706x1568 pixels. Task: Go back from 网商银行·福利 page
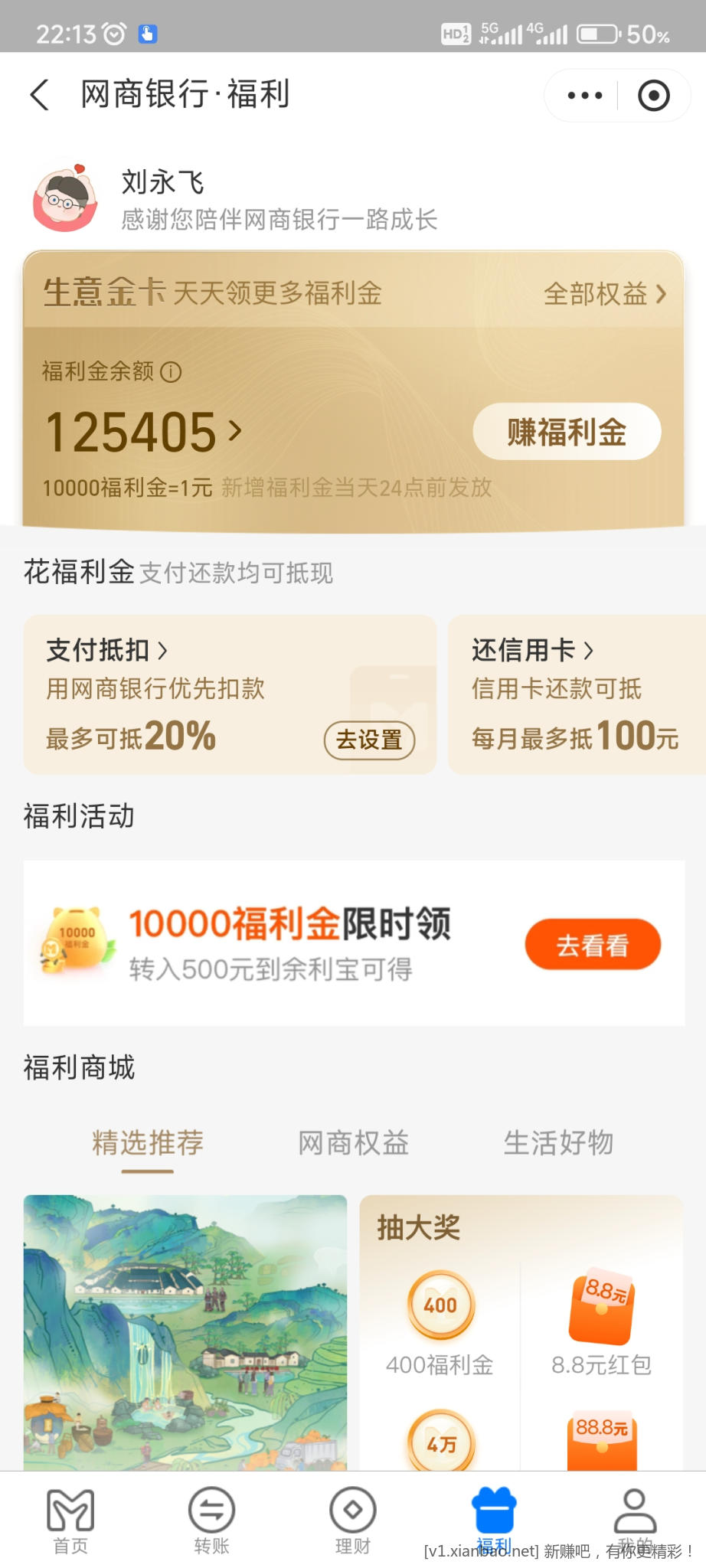tap(40, 95)
